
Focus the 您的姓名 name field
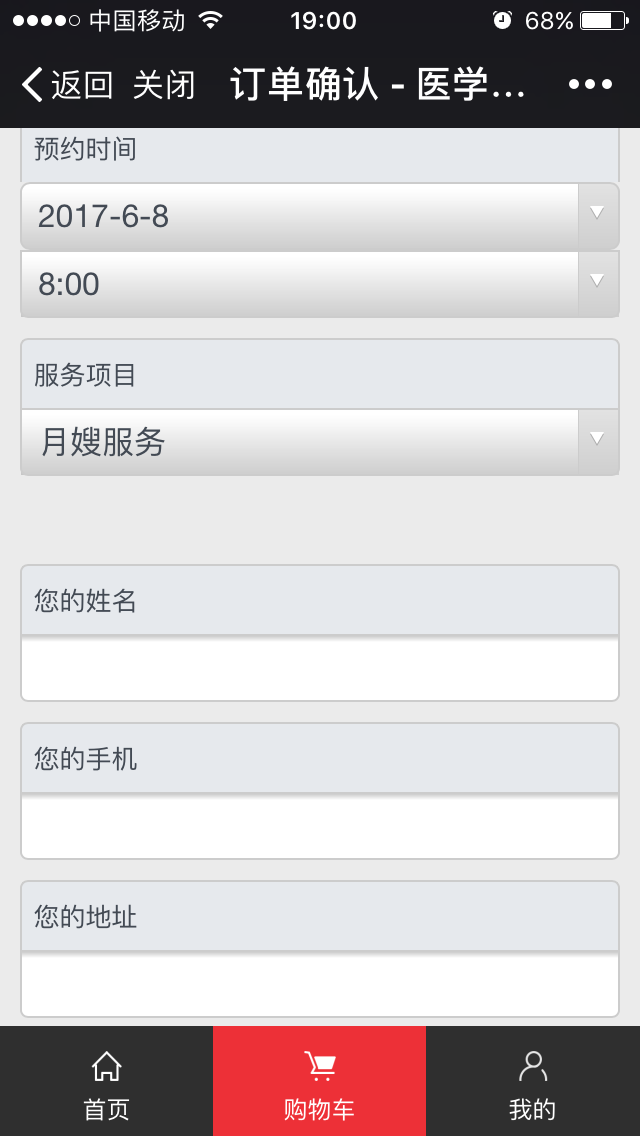(320, 669)
